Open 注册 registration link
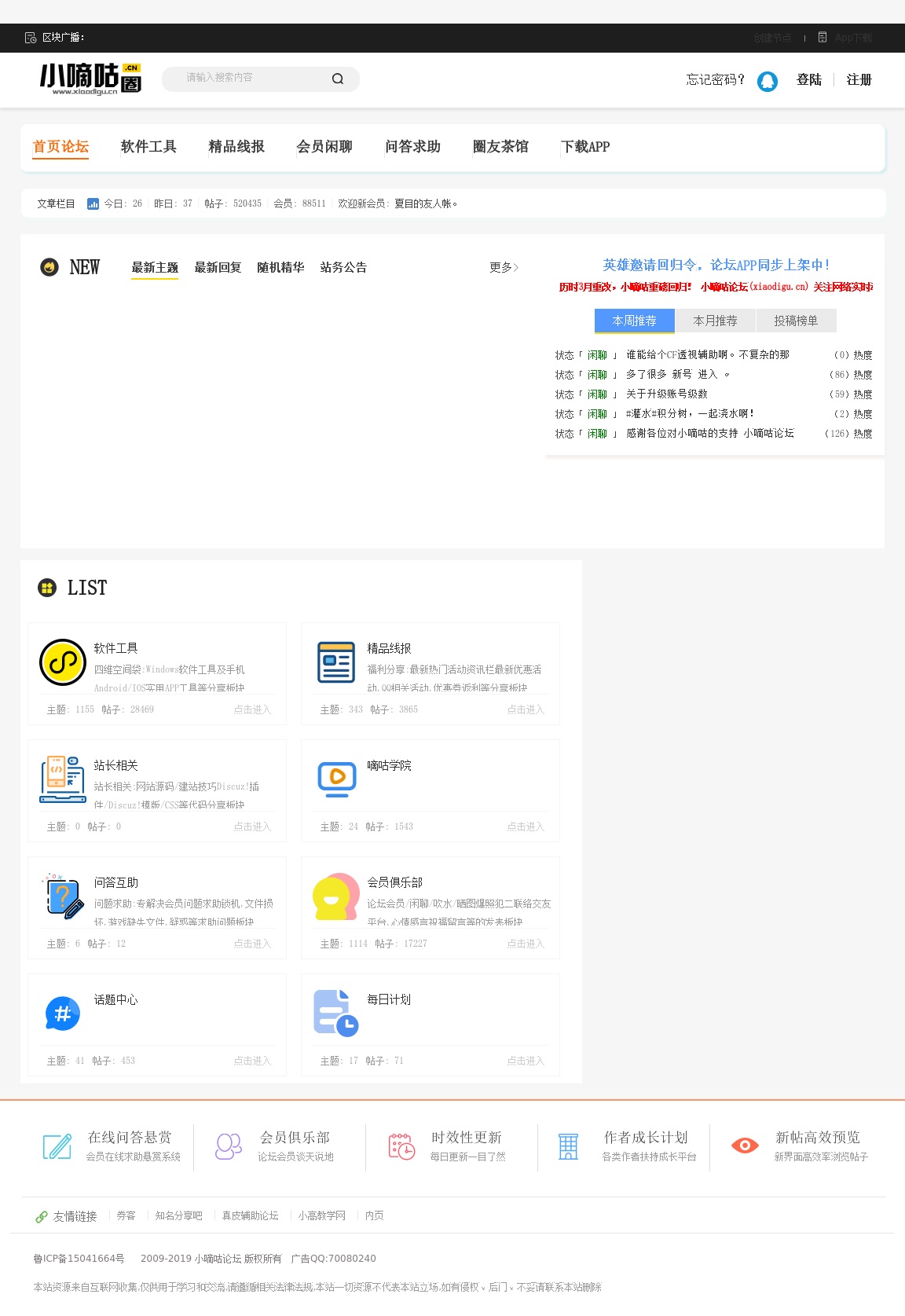The height and width of the screenshot is (1316, 905). (x=859, y=80)
